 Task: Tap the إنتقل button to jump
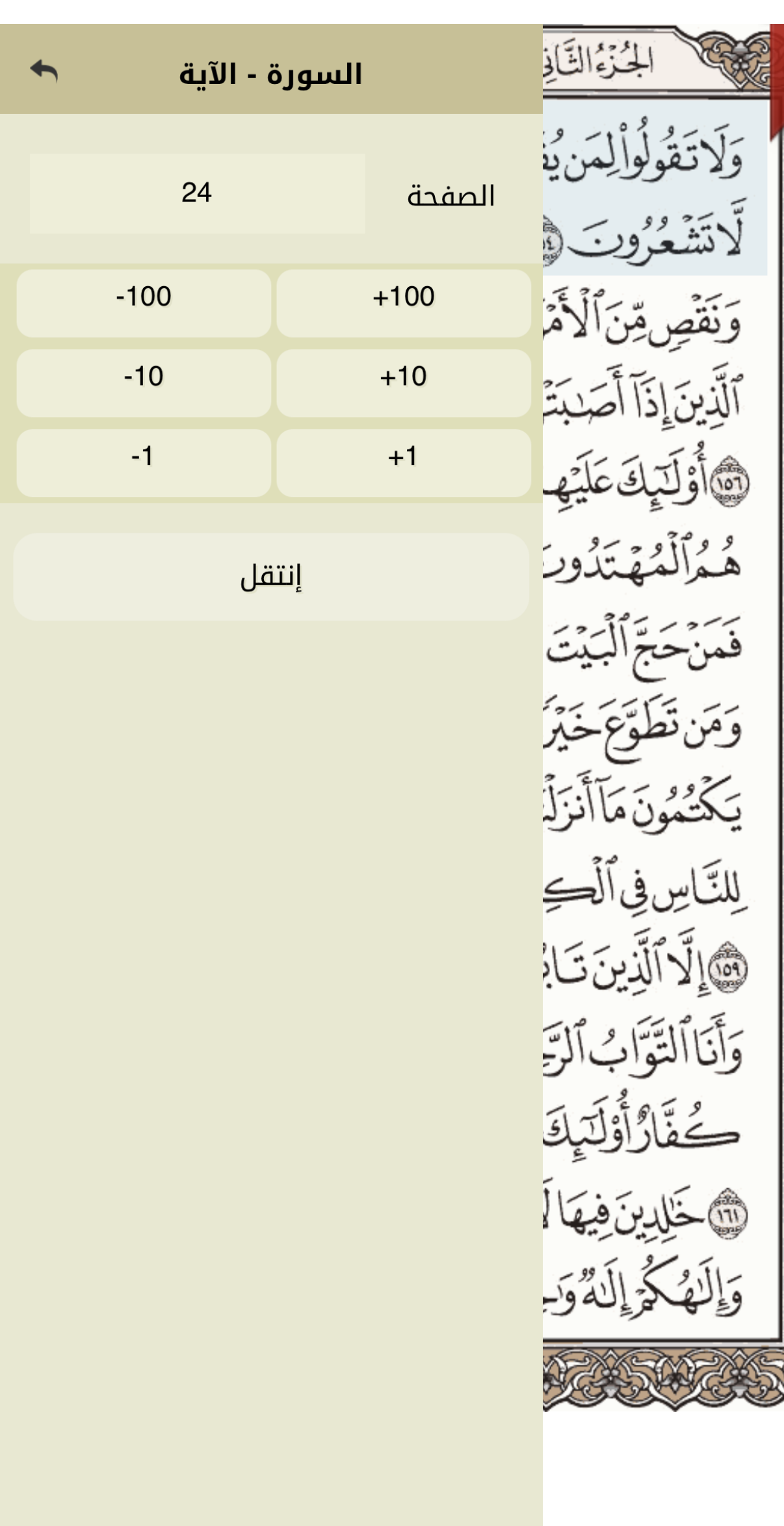[271, 576]
